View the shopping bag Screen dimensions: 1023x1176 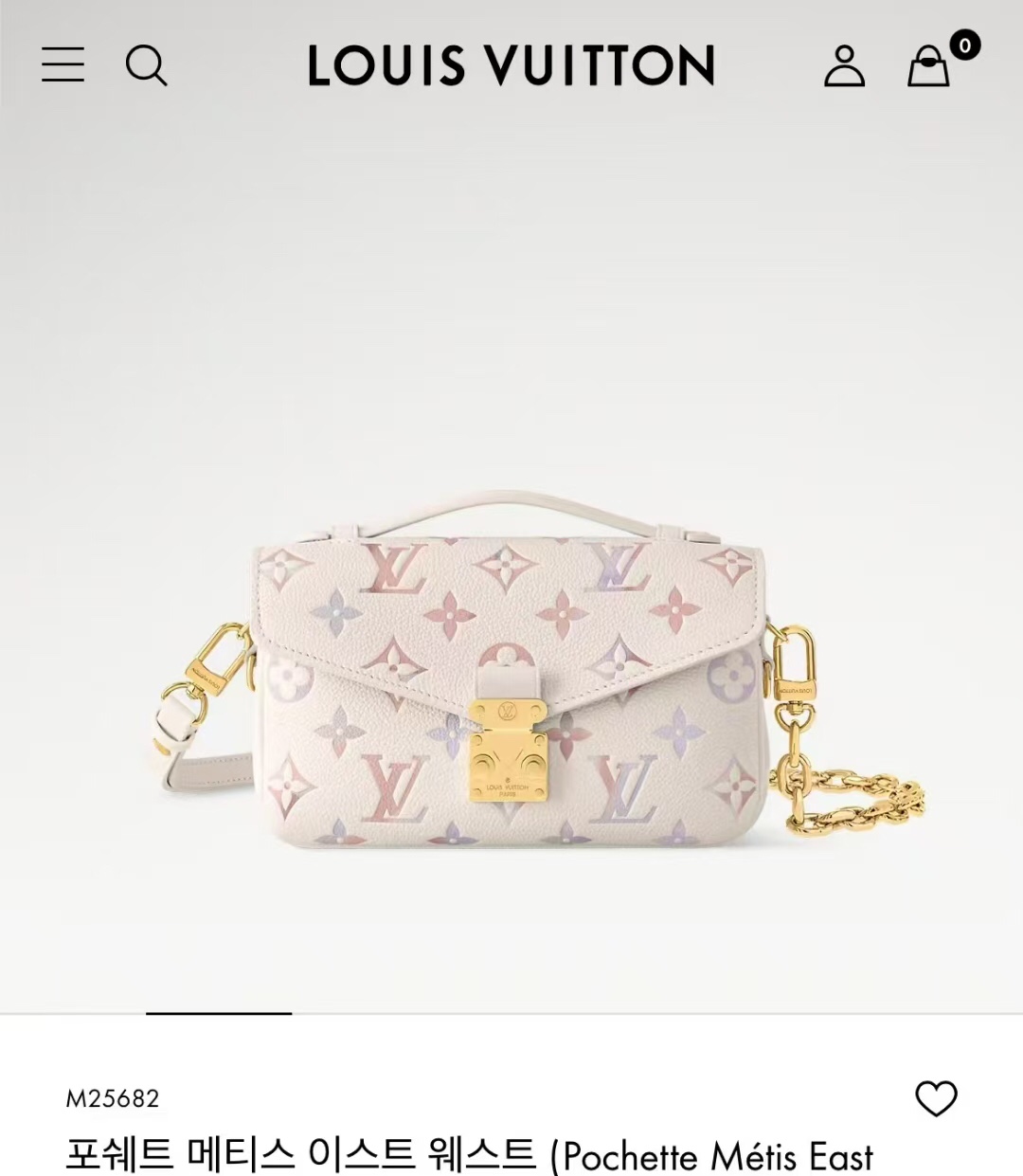tap(929, 66)
